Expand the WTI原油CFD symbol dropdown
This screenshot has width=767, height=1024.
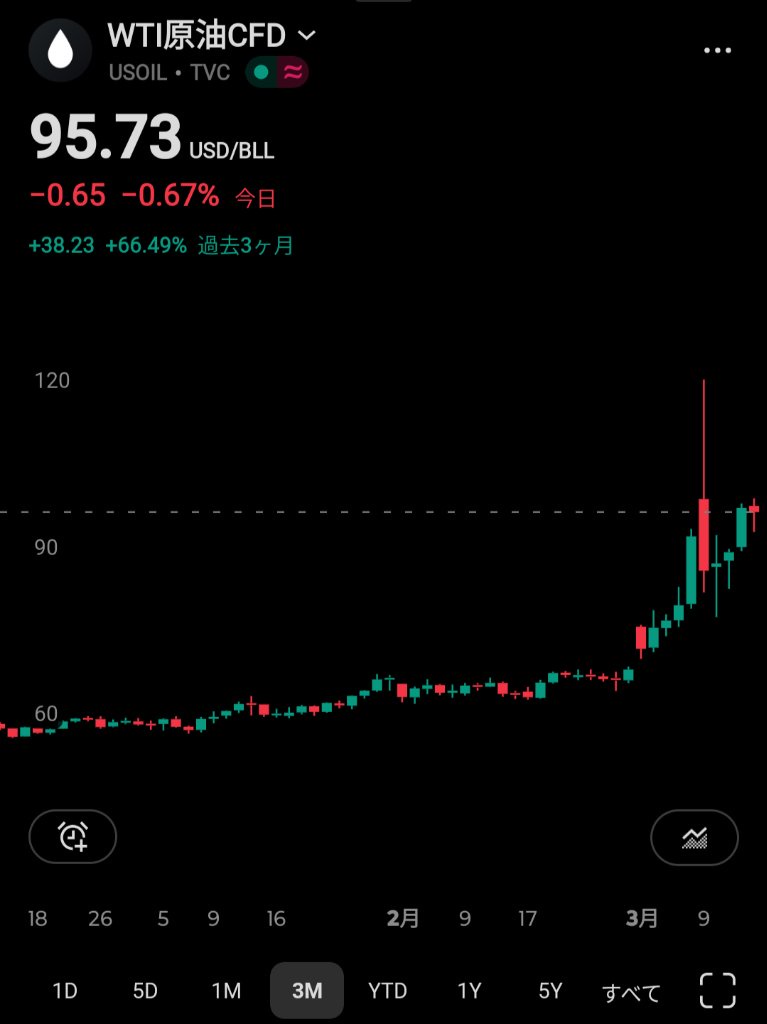click(307, 36)
